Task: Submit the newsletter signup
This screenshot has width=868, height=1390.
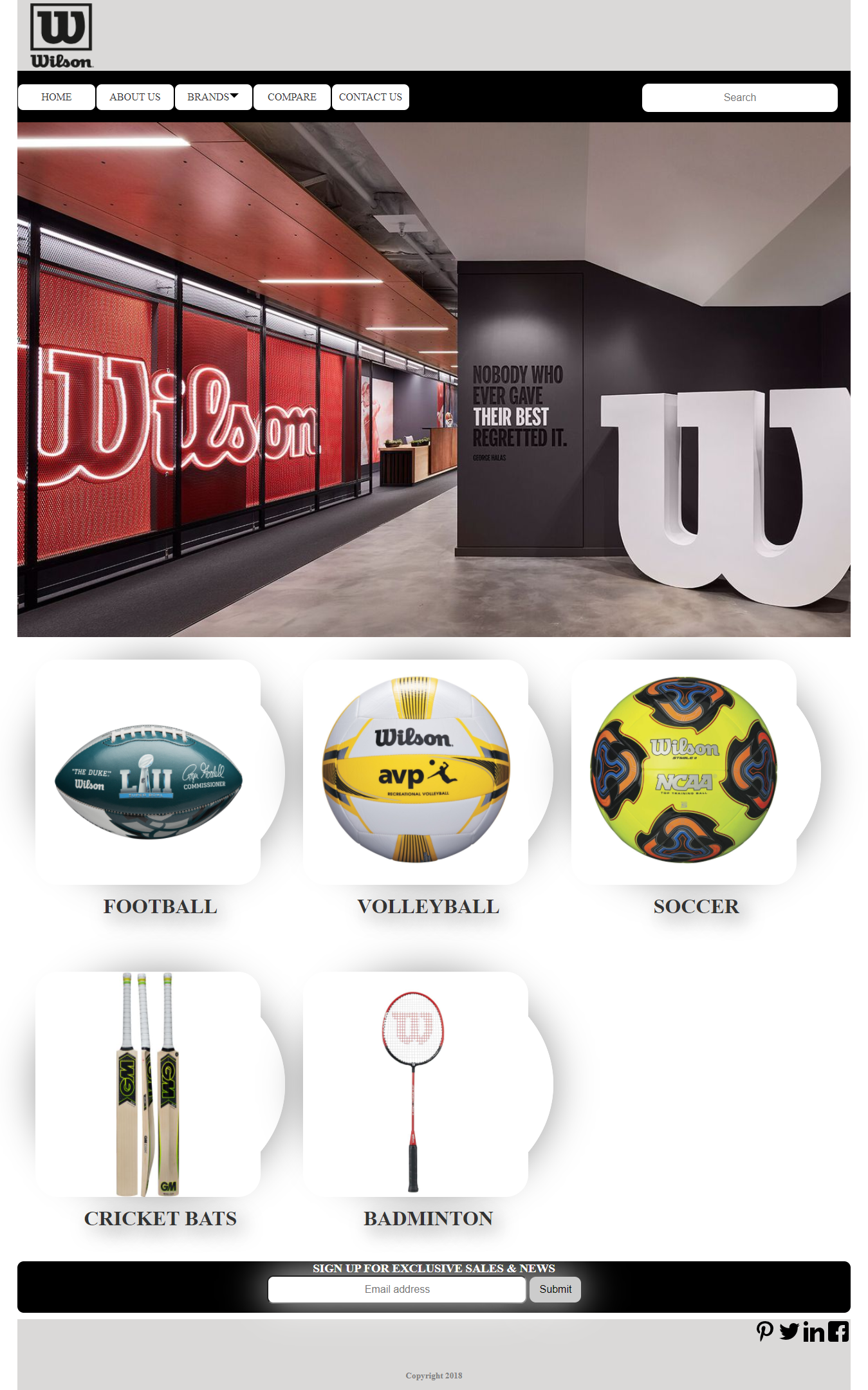Action: point(555,1290)
